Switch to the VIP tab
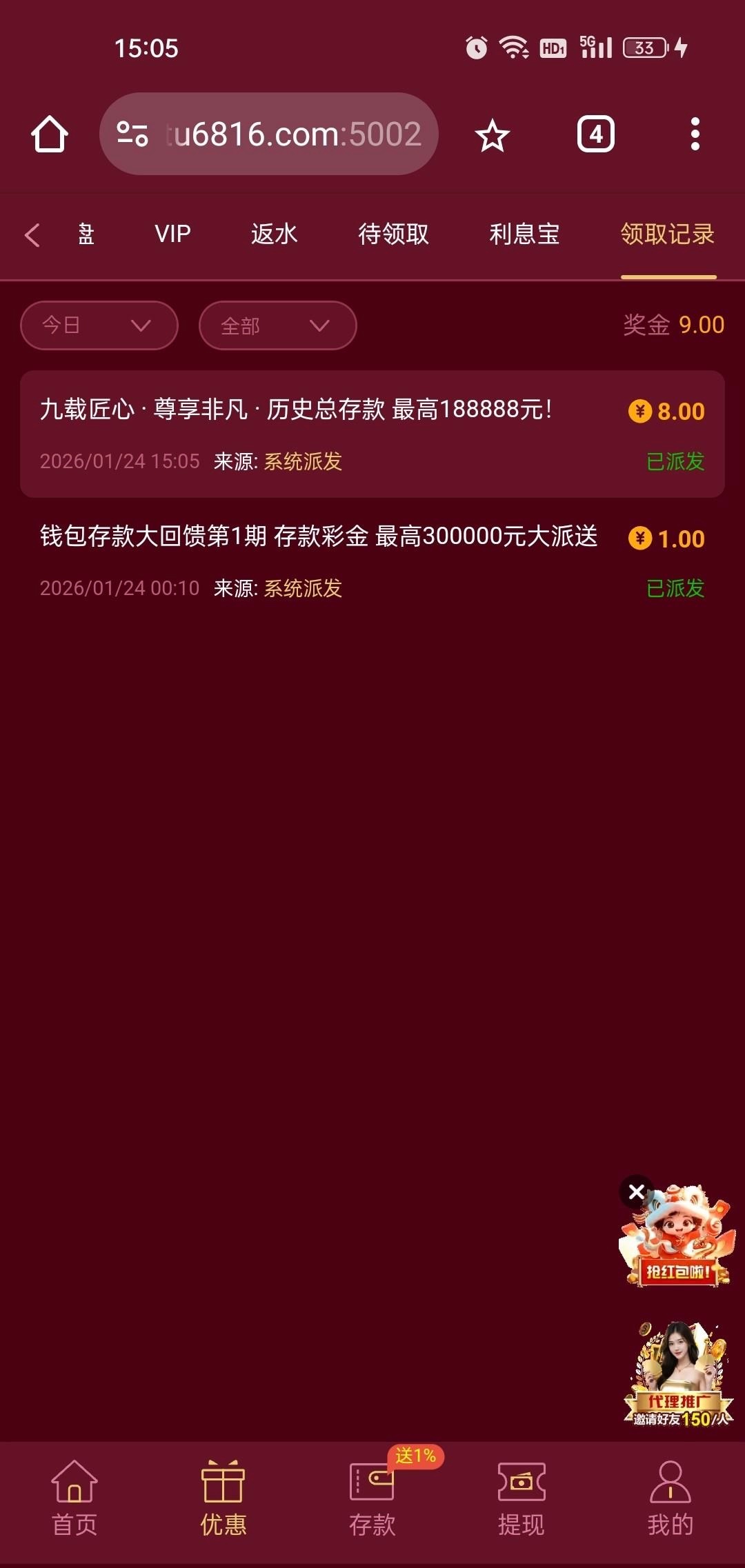Image resolution: width=745 pixels, height=1568 pixels. click(172, 234)
